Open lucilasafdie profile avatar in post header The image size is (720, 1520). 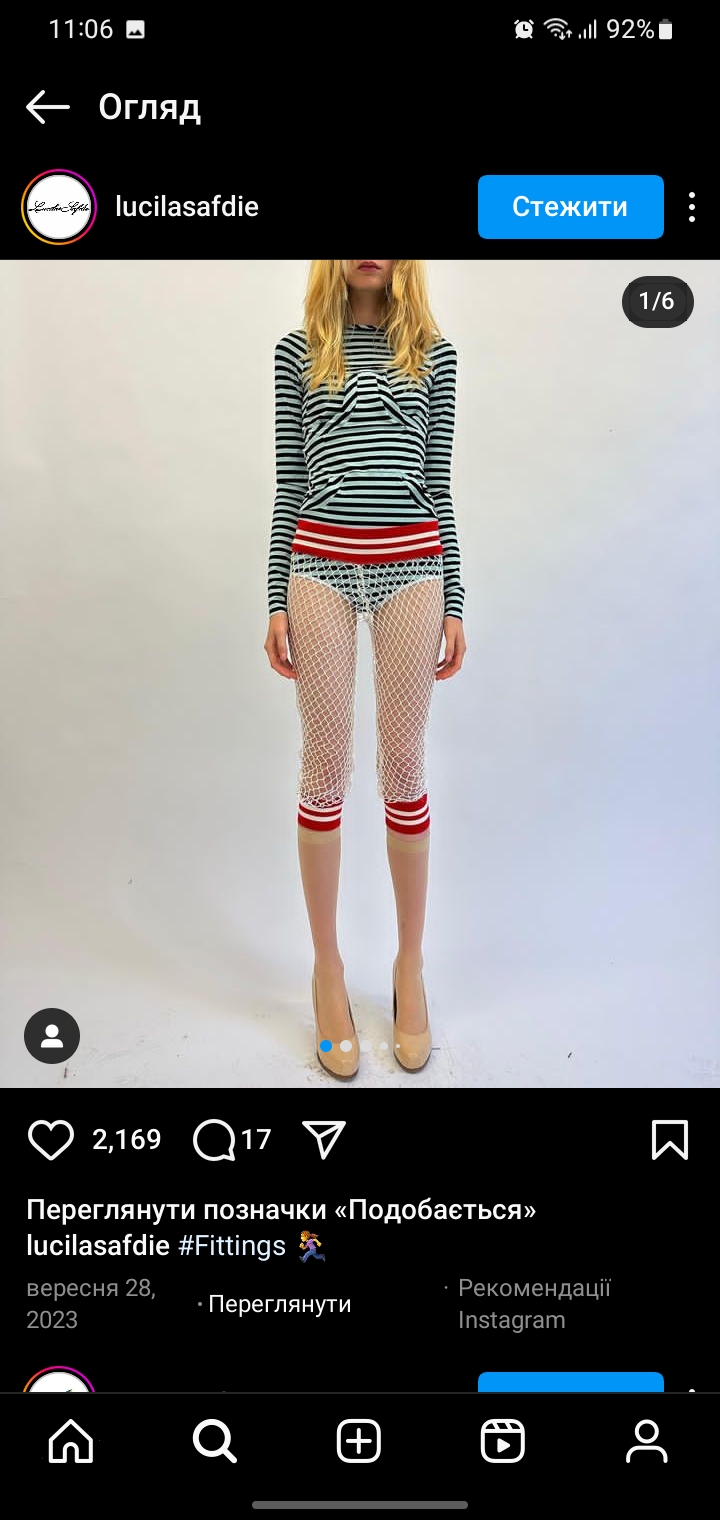(58, 207)
